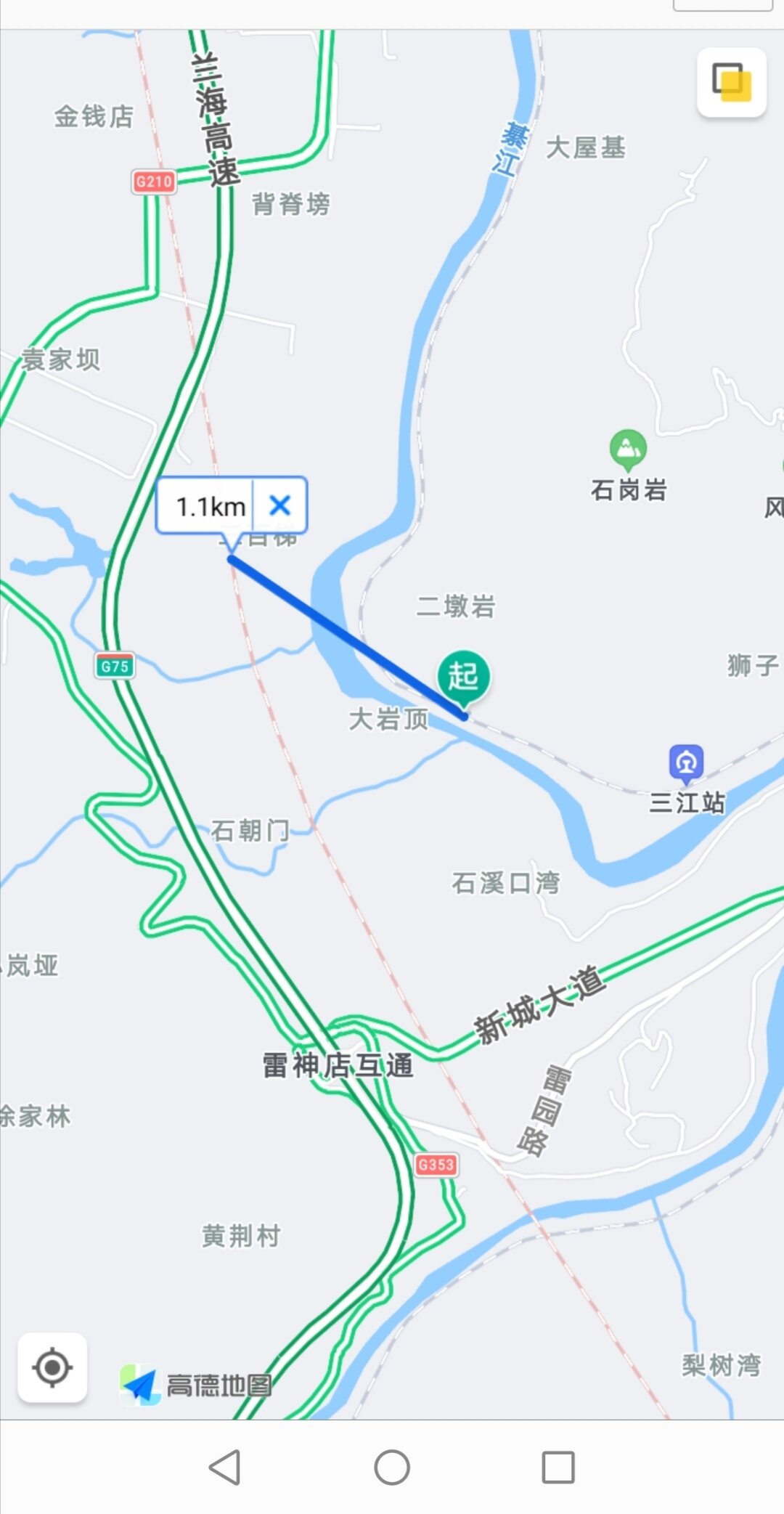Center map on my current location
784x1514 pixels.
[x=52, y=1367]
